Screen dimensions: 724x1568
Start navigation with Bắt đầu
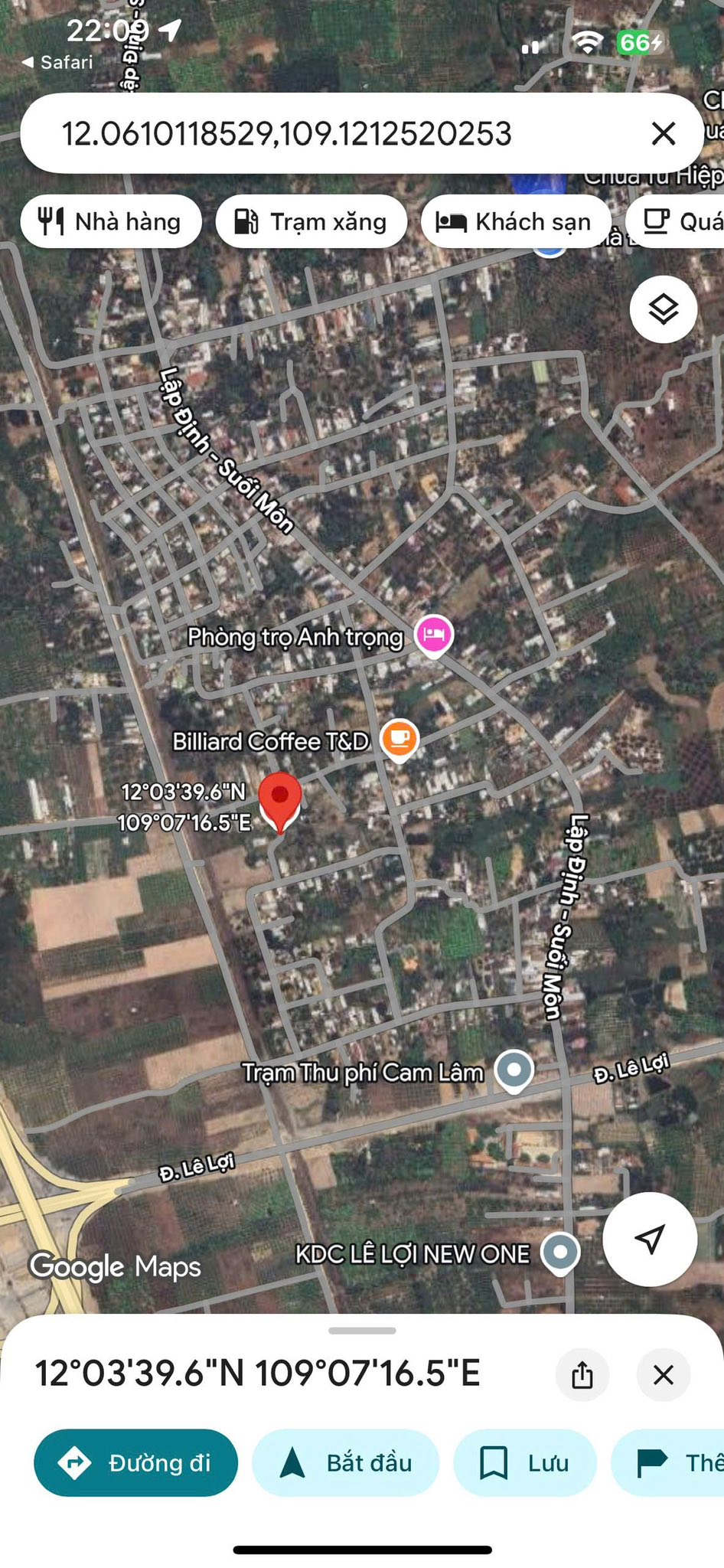point(345,1463)
